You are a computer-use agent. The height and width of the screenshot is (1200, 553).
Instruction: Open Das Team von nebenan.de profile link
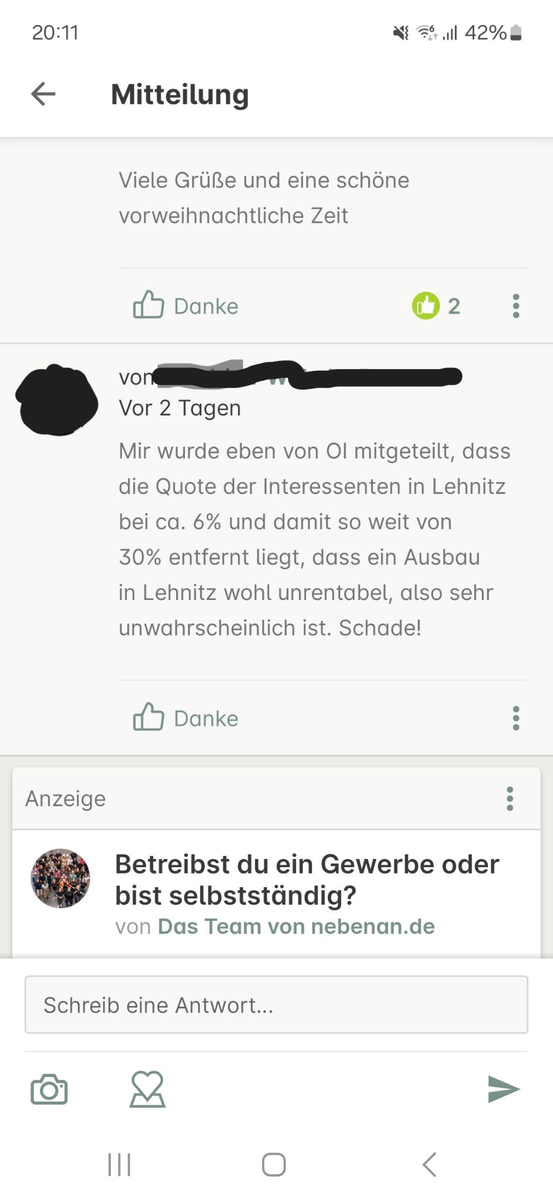(x=296, y=926)
